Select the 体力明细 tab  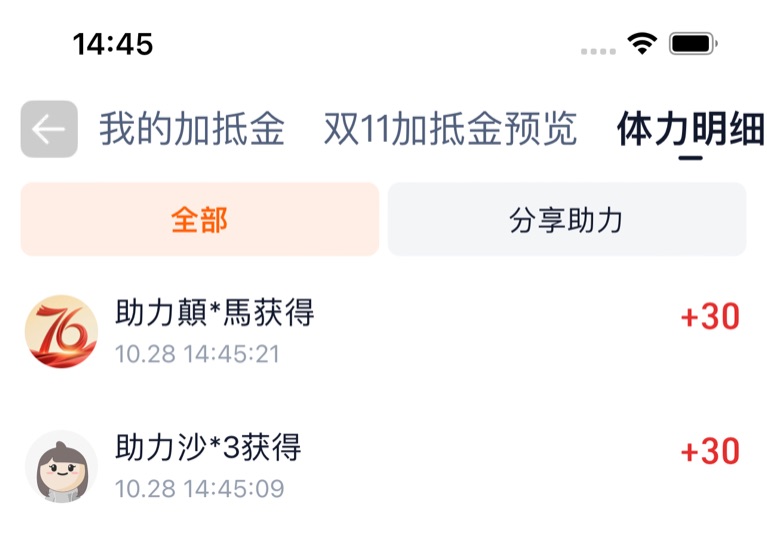pyautogui.click(x=690, y=130)
